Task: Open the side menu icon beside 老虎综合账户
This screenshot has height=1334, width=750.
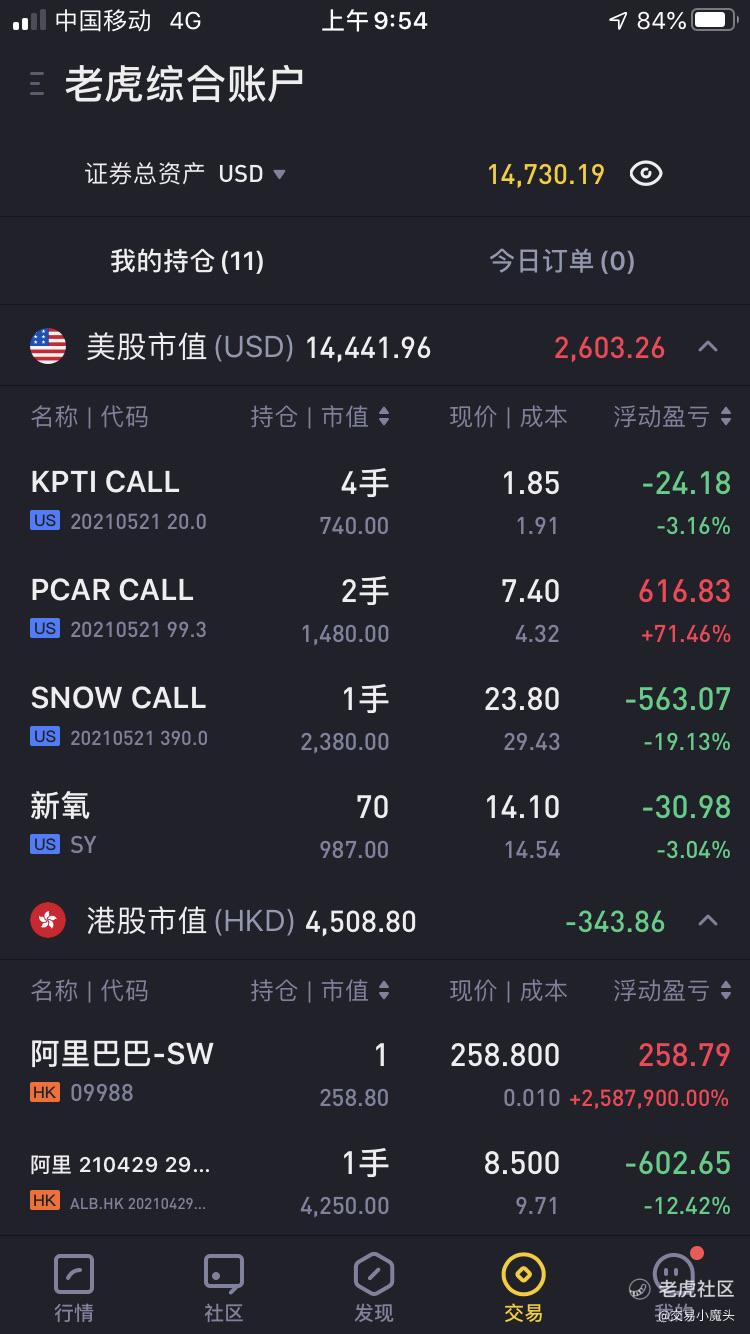Action: point(37,84)
